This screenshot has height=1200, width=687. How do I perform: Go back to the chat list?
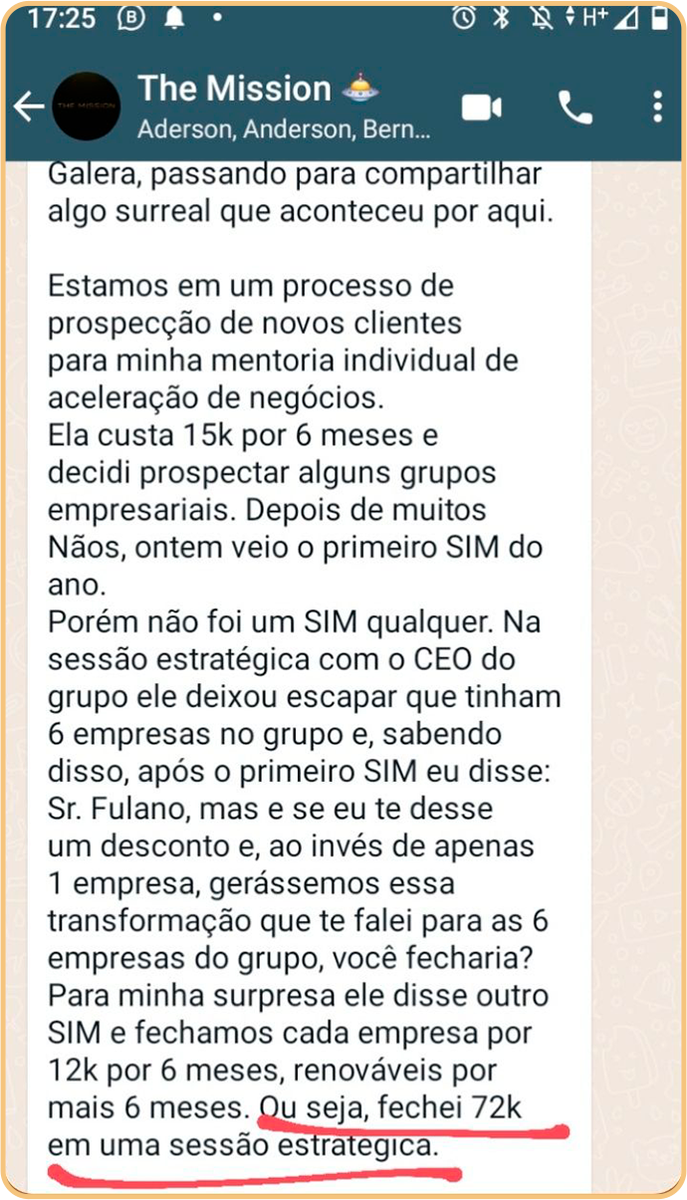[28, 107]
